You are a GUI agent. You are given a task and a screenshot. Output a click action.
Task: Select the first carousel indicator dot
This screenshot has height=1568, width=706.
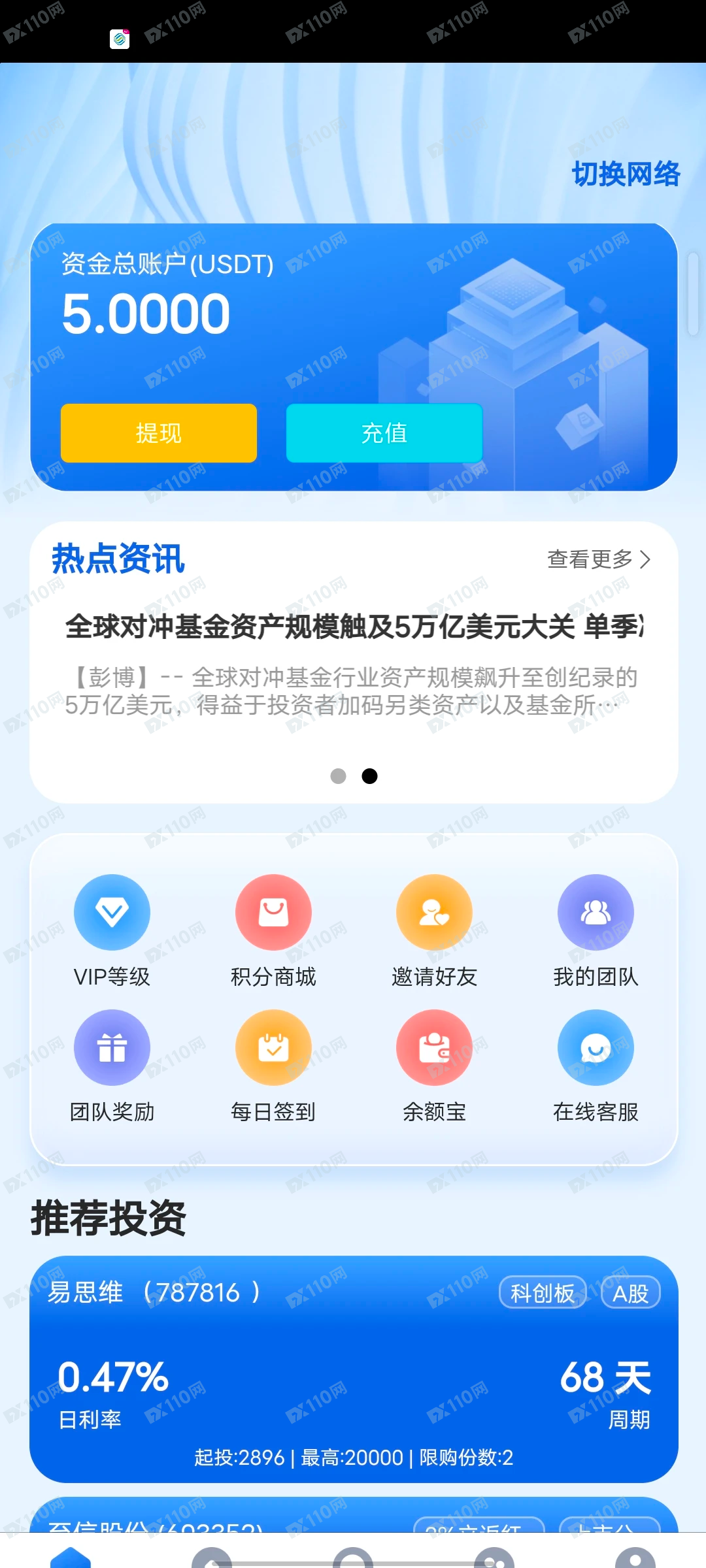(338, 776)
